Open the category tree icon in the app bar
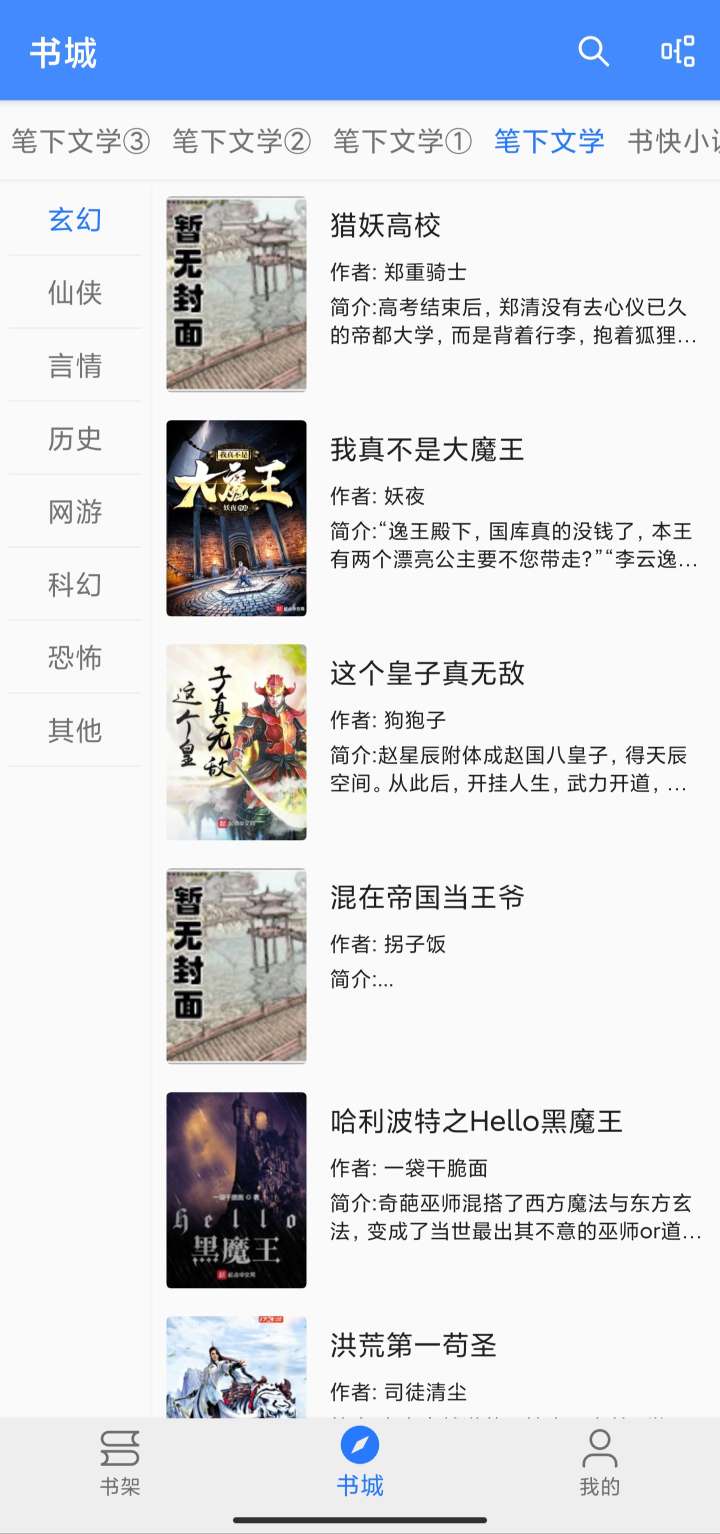Viewport: 720px width, 1534px height. (677, 51)
